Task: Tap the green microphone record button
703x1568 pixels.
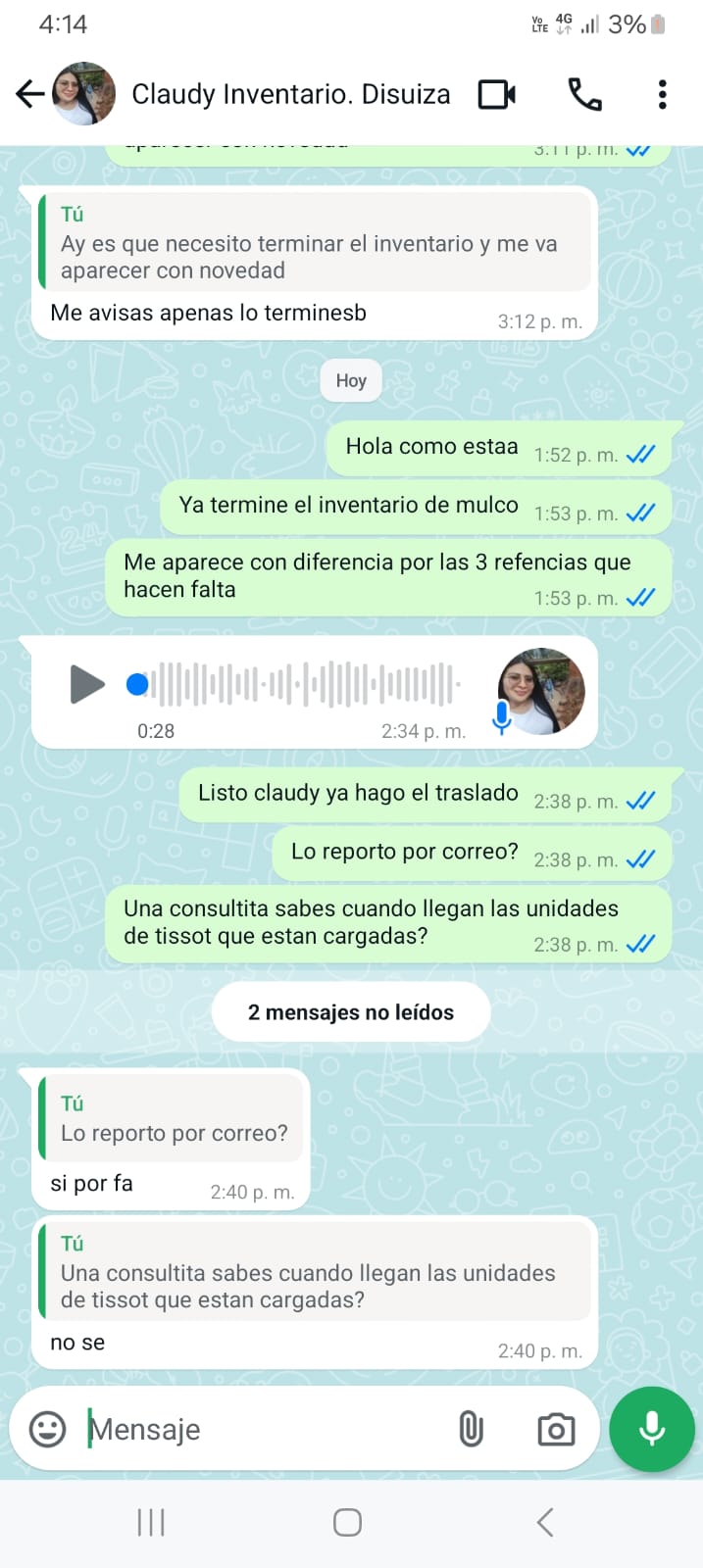Action: click(652, 1429)
